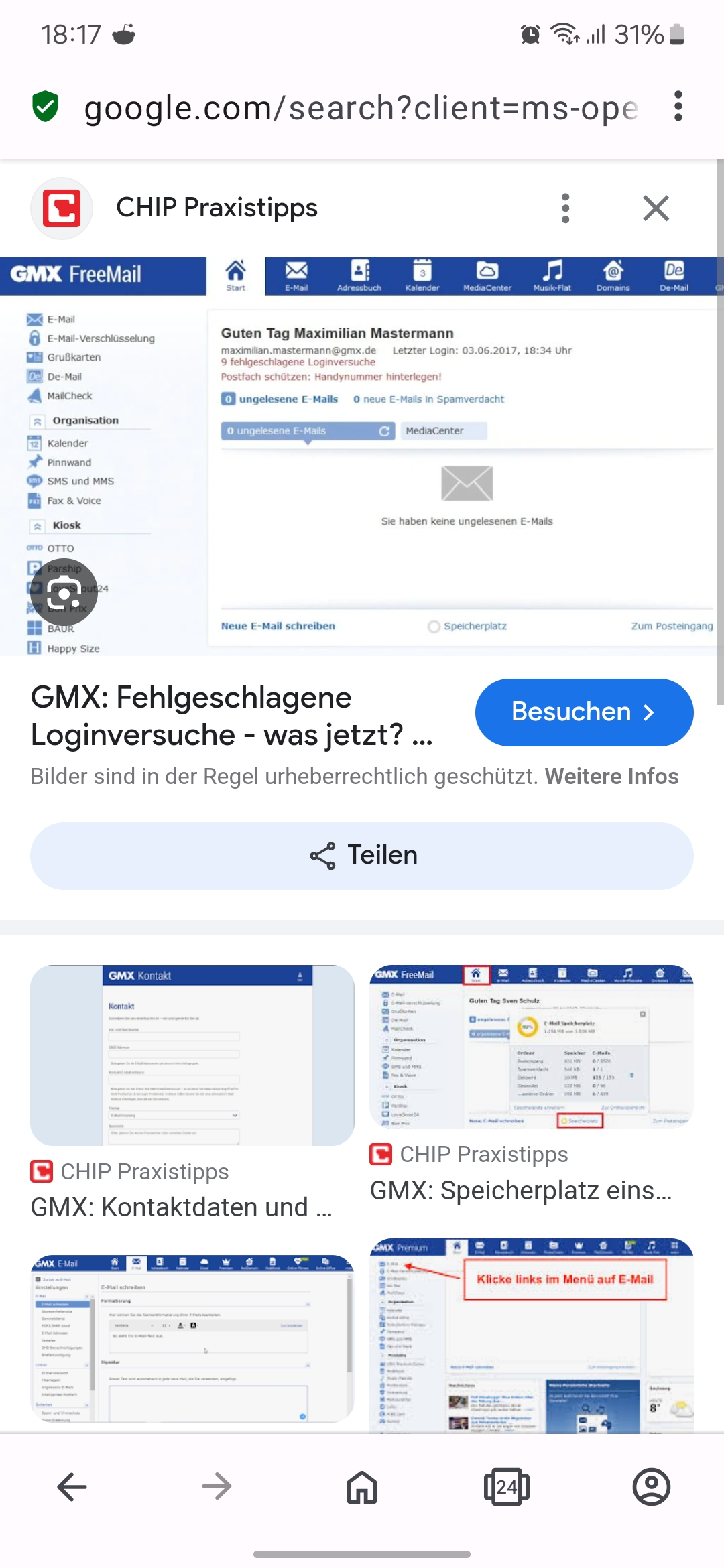724x1568 pixels.
Task: Open site security shield info
Action: [x=46, y=107]
